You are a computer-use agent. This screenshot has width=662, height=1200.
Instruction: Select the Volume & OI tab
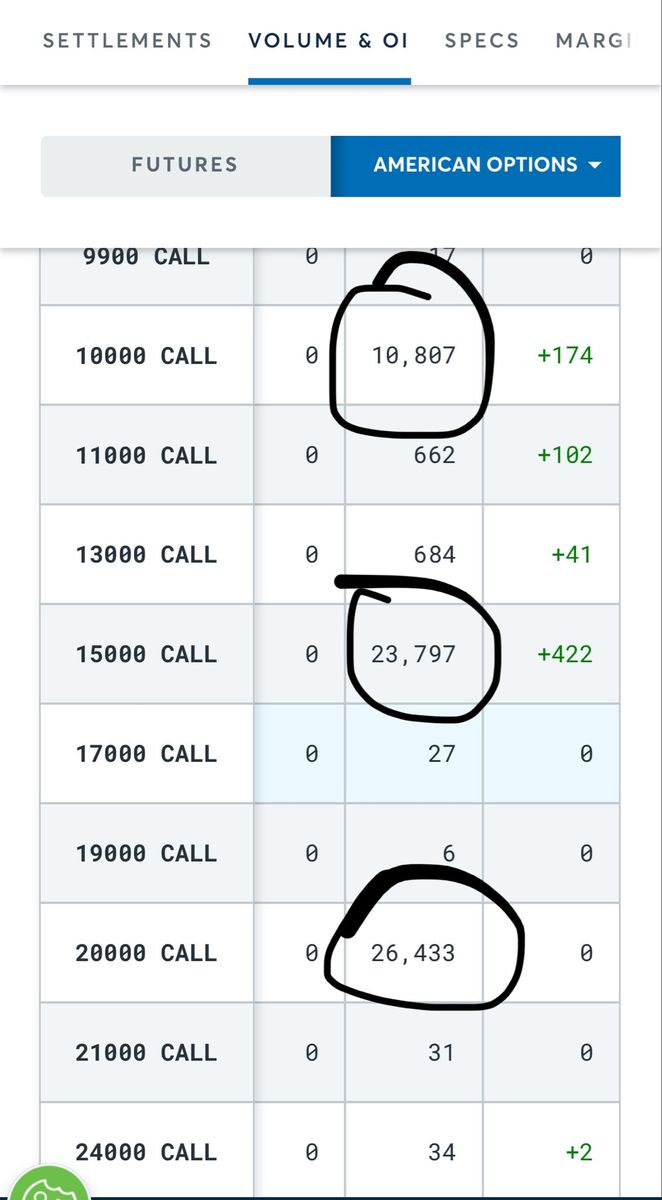[329, 41]
